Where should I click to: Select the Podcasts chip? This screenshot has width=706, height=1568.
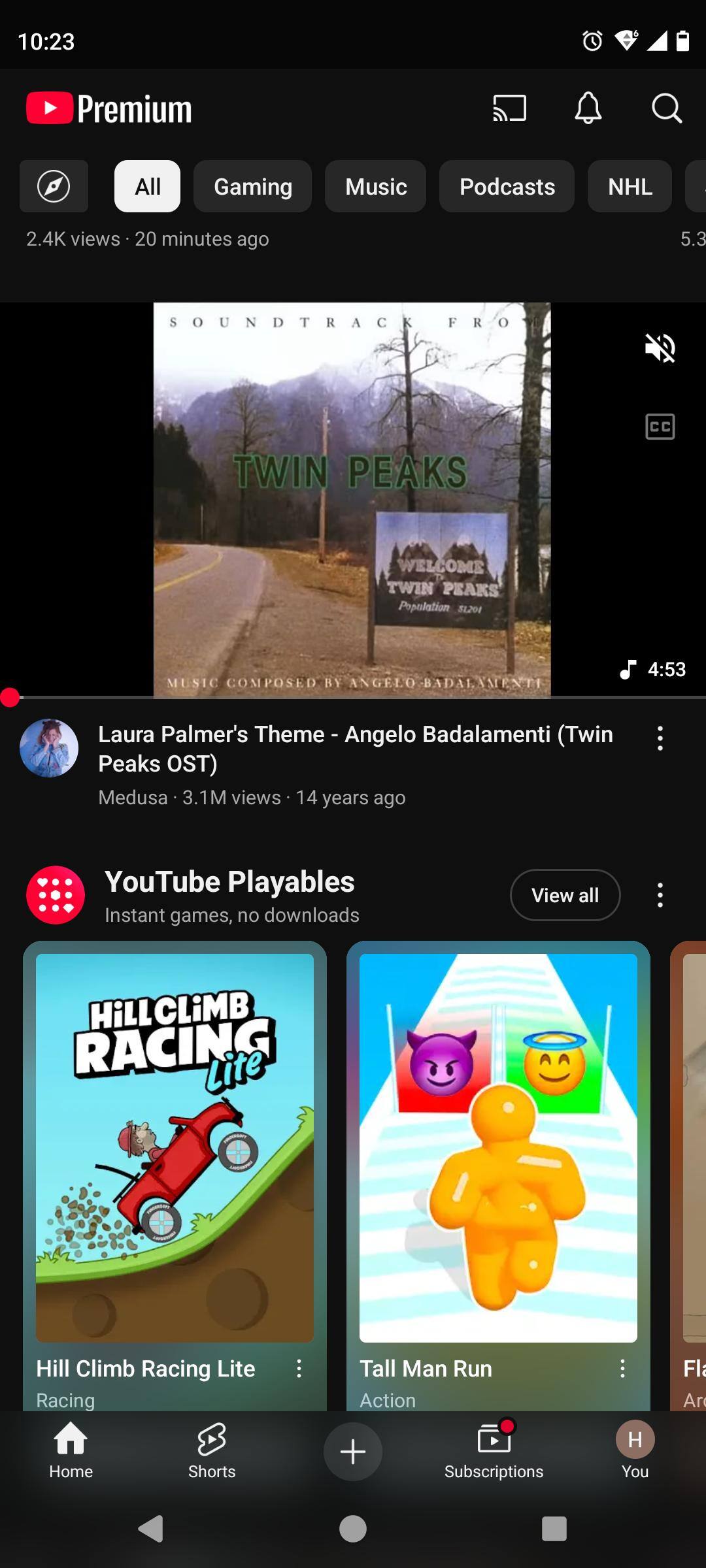point(507,187)
